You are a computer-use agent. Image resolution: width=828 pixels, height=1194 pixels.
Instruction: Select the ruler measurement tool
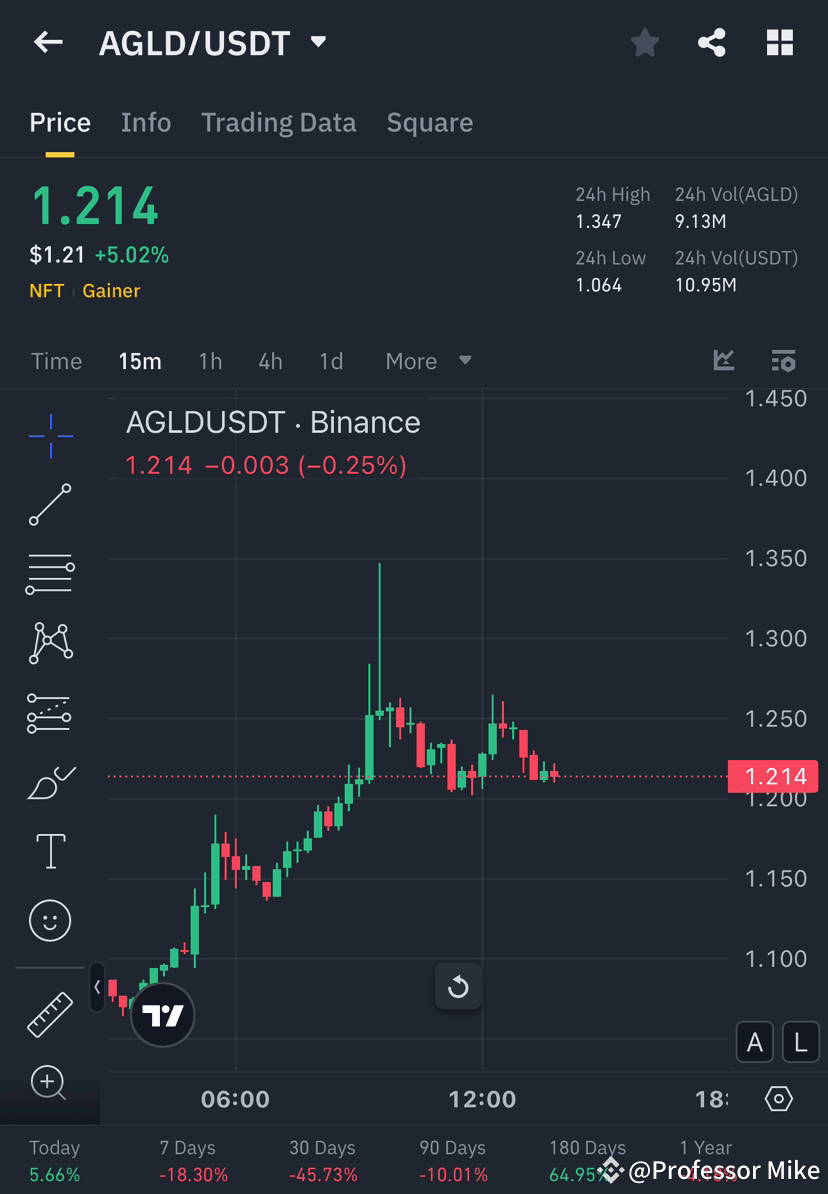pos(50,1013)
